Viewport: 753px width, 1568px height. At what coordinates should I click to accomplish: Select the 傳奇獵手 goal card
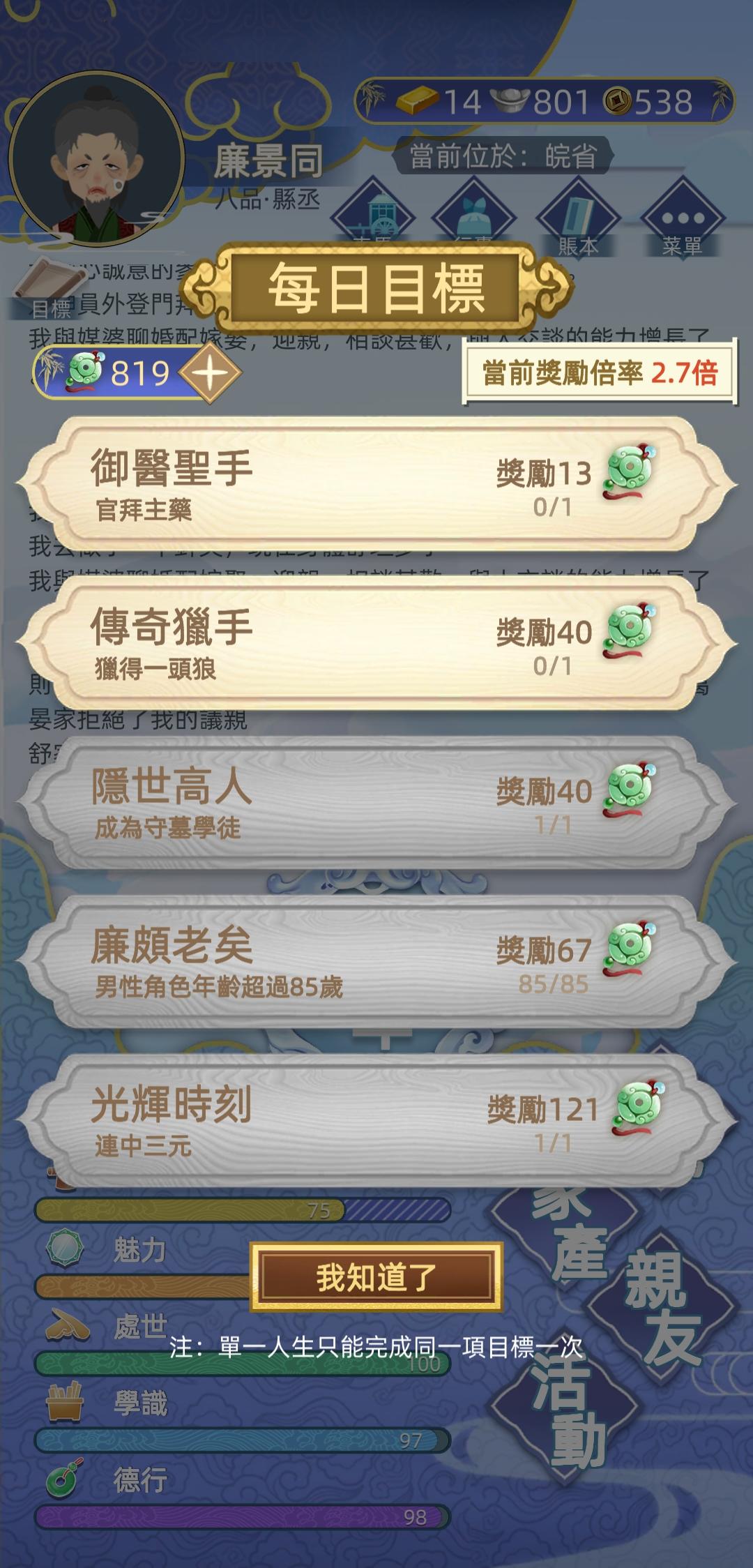click(376, 642)
